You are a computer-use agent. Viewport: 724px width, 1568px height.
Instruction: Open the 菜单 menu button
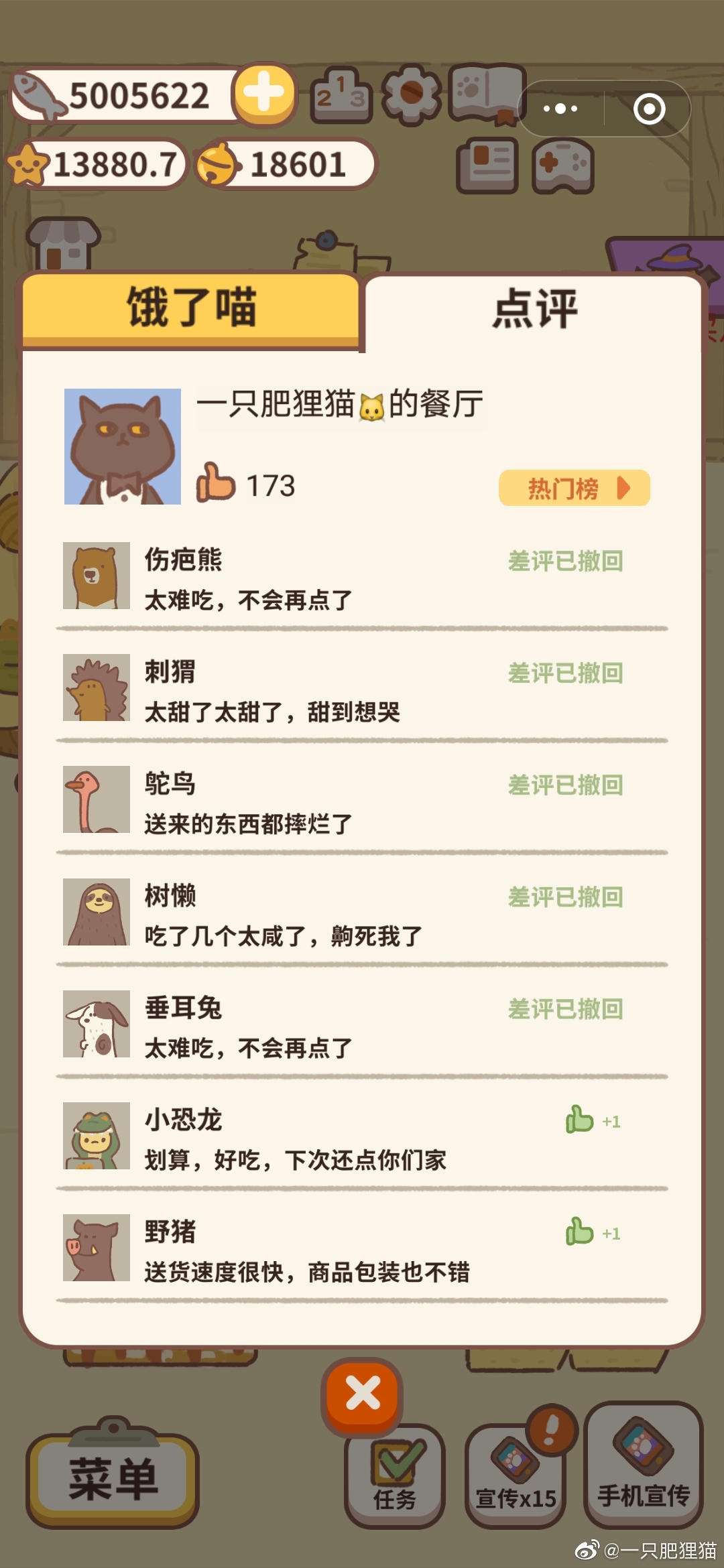pyautogui.click(x=113, y=1478)
